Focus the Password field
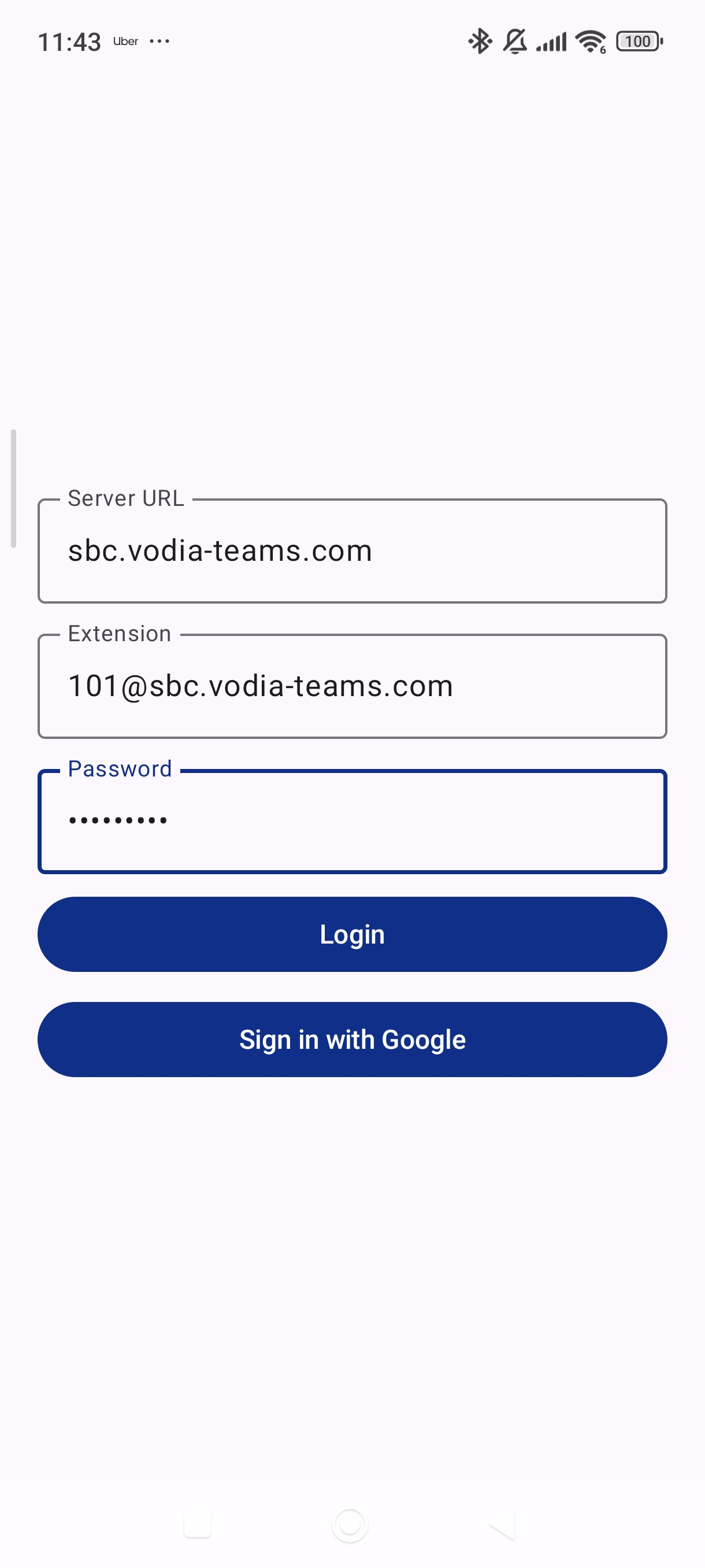 pyautogui.click(x=352, y=821)
